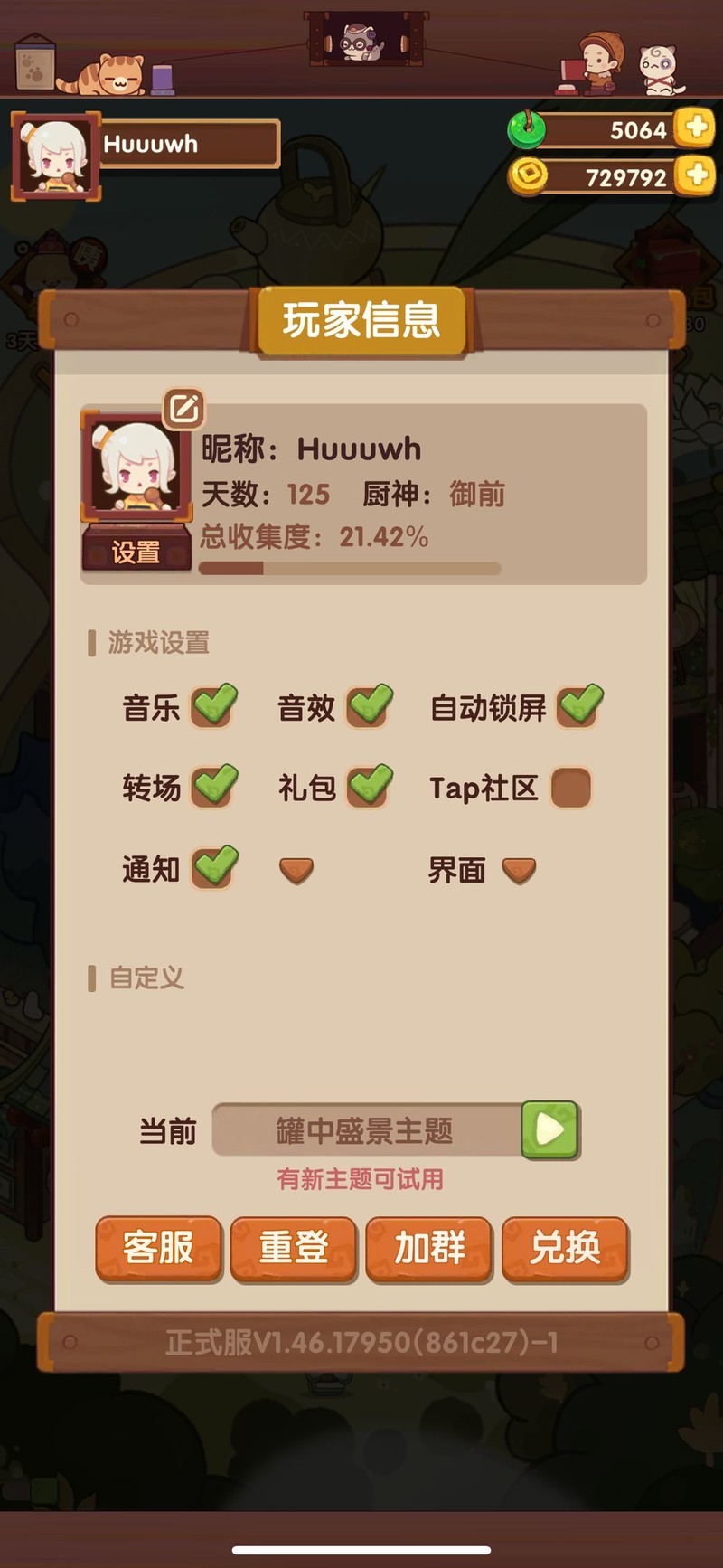This screenshot has height=1568, width=723.
Task: Toggle the 转场 transition checkbox
Action: click(213, 787)
